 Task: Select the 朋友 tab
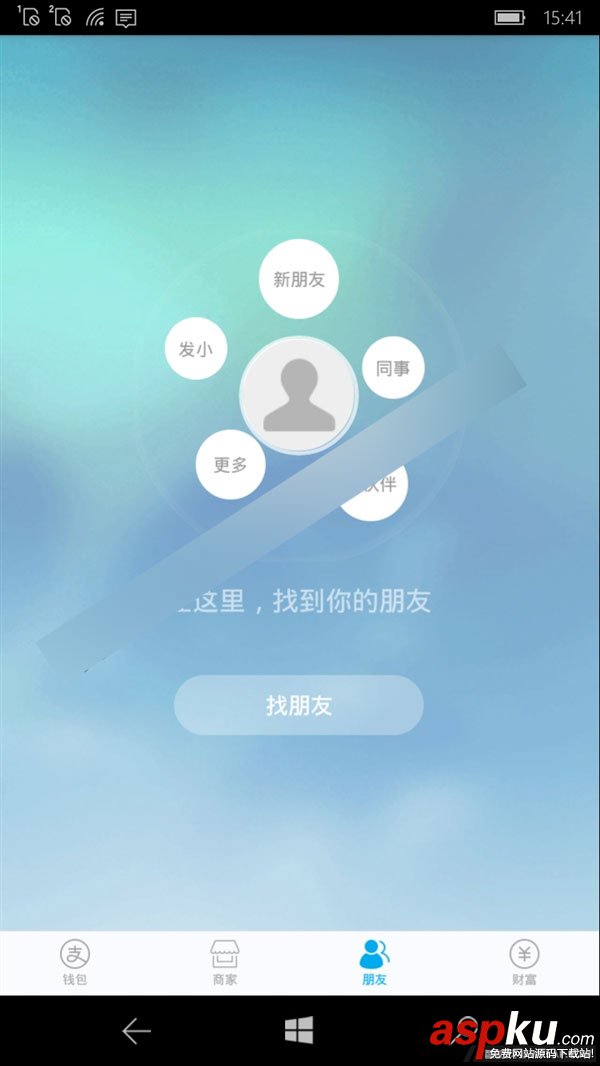(x=375, y=962)
